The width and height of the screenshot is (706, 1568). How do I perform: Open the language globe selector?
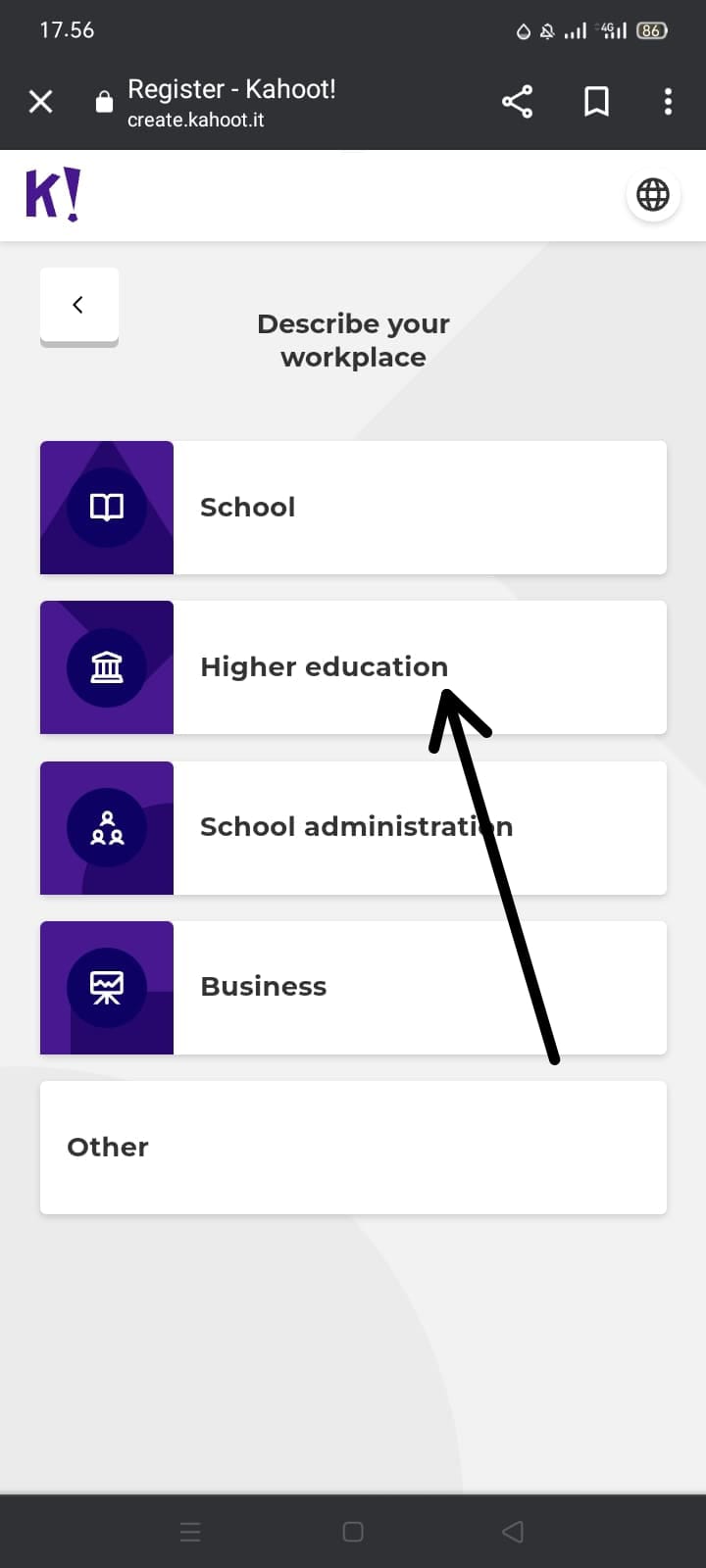[x=653, y=195]
